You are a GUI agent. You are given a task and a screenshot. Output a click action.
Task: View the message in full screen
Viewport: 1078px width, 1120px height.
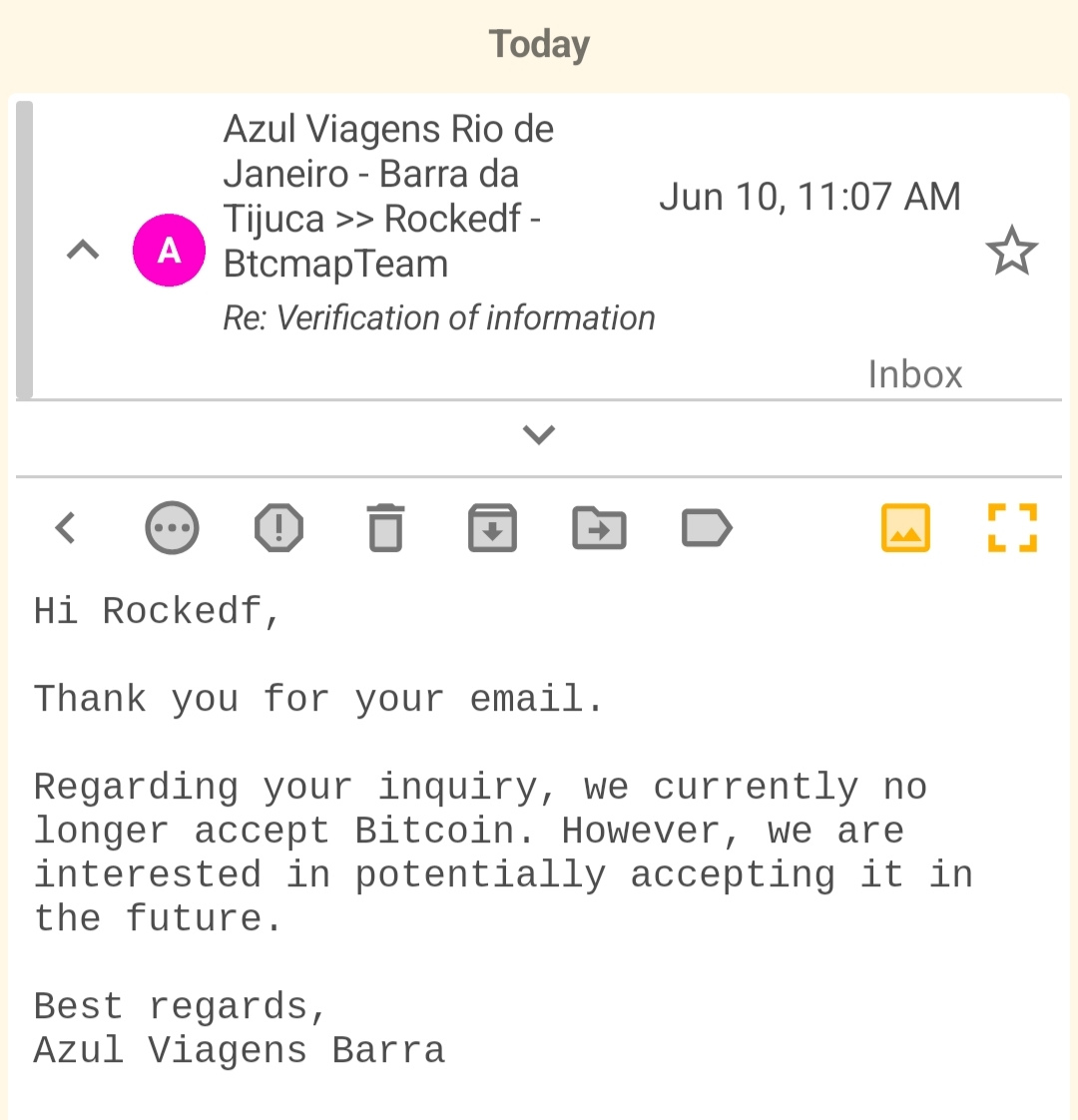(1012, 527)
